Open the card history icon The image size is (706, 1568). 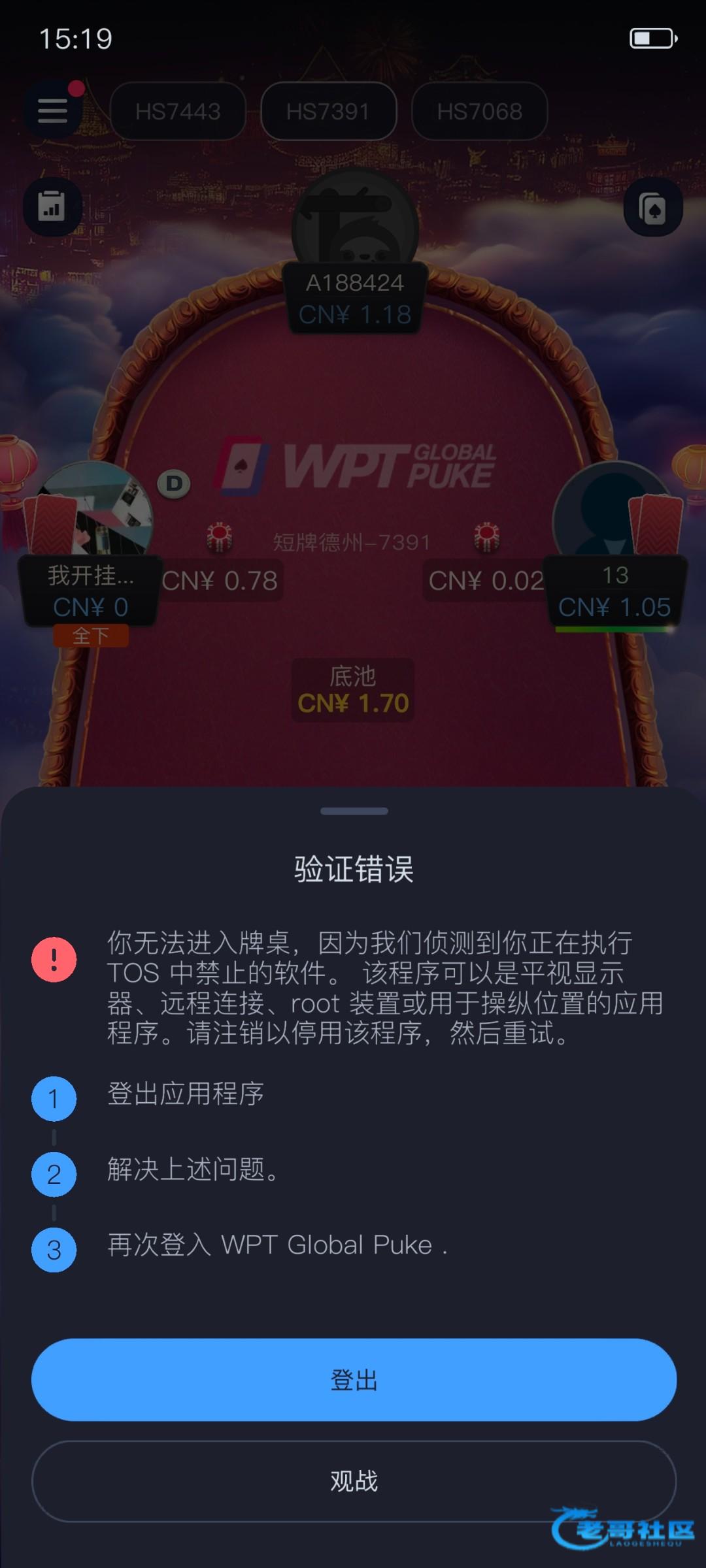tap(653, 208)
